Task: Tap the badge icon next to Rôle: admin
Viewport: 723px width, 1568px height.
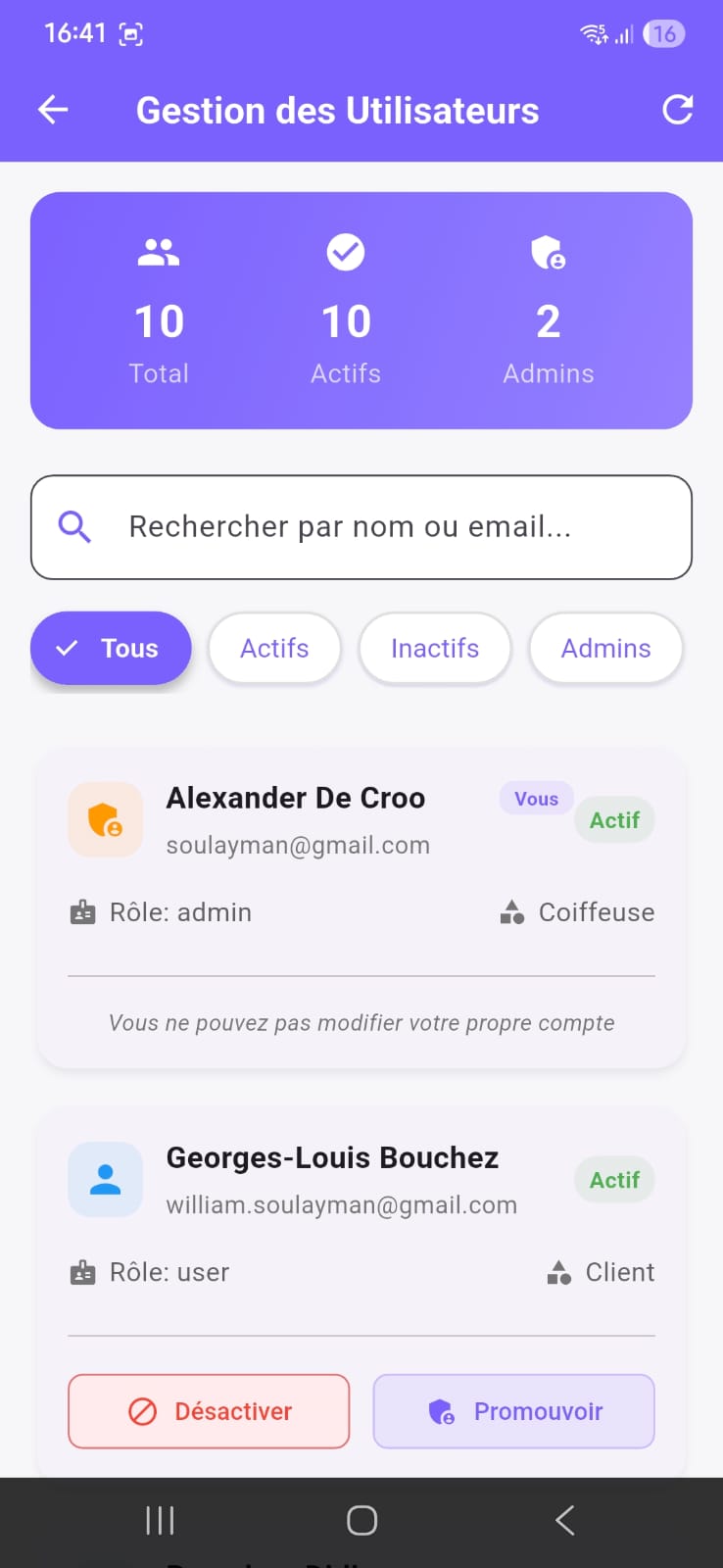Action: (82, 911)
